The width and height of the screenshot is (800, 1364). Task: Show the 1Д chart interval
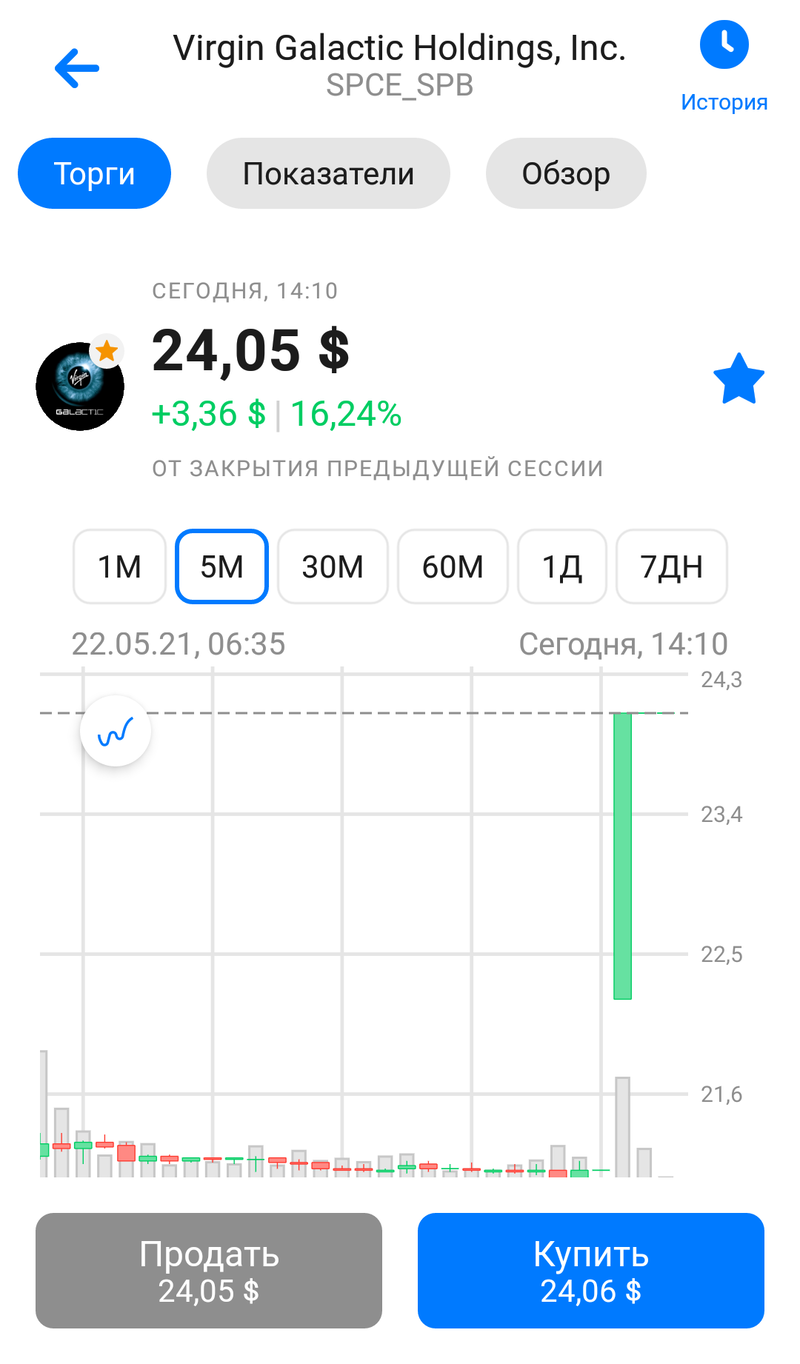coord(562,567)
